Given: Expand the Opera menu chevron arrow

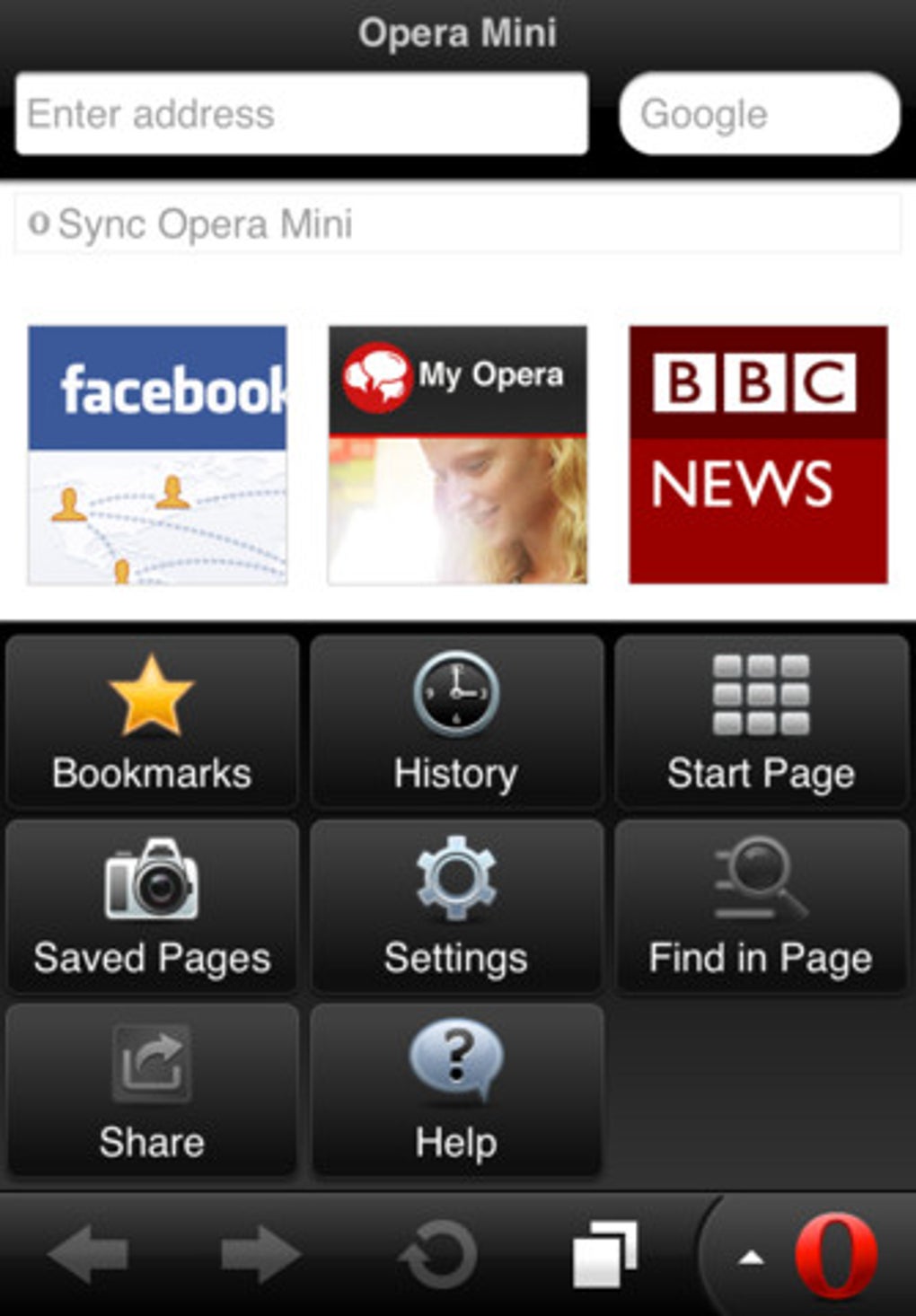Looking at the screenshot, I should click(x=751, y=1259).
